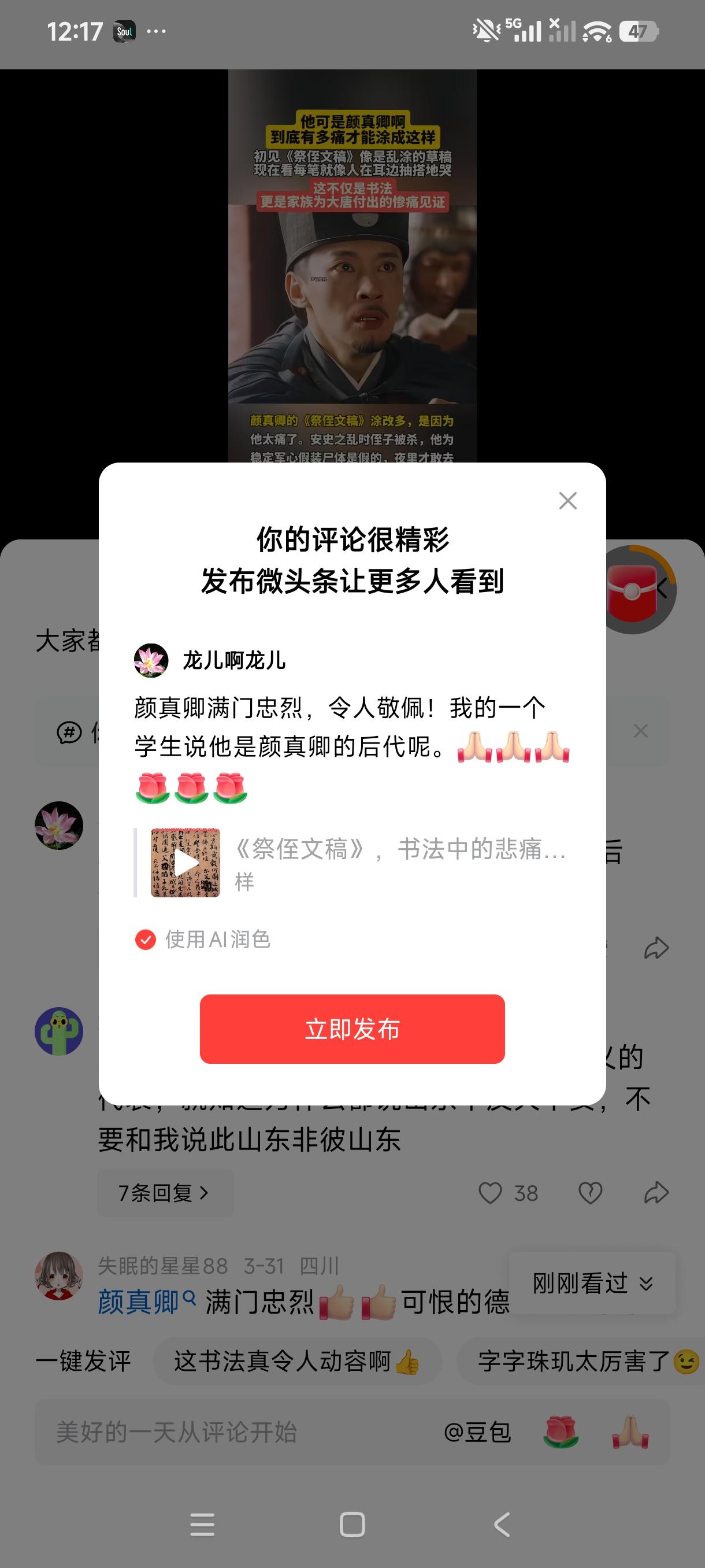Select quick comment 这书法真令人动容啊
The image size is (705, 1568).
pyautogui.click(x=298, y=1362)
